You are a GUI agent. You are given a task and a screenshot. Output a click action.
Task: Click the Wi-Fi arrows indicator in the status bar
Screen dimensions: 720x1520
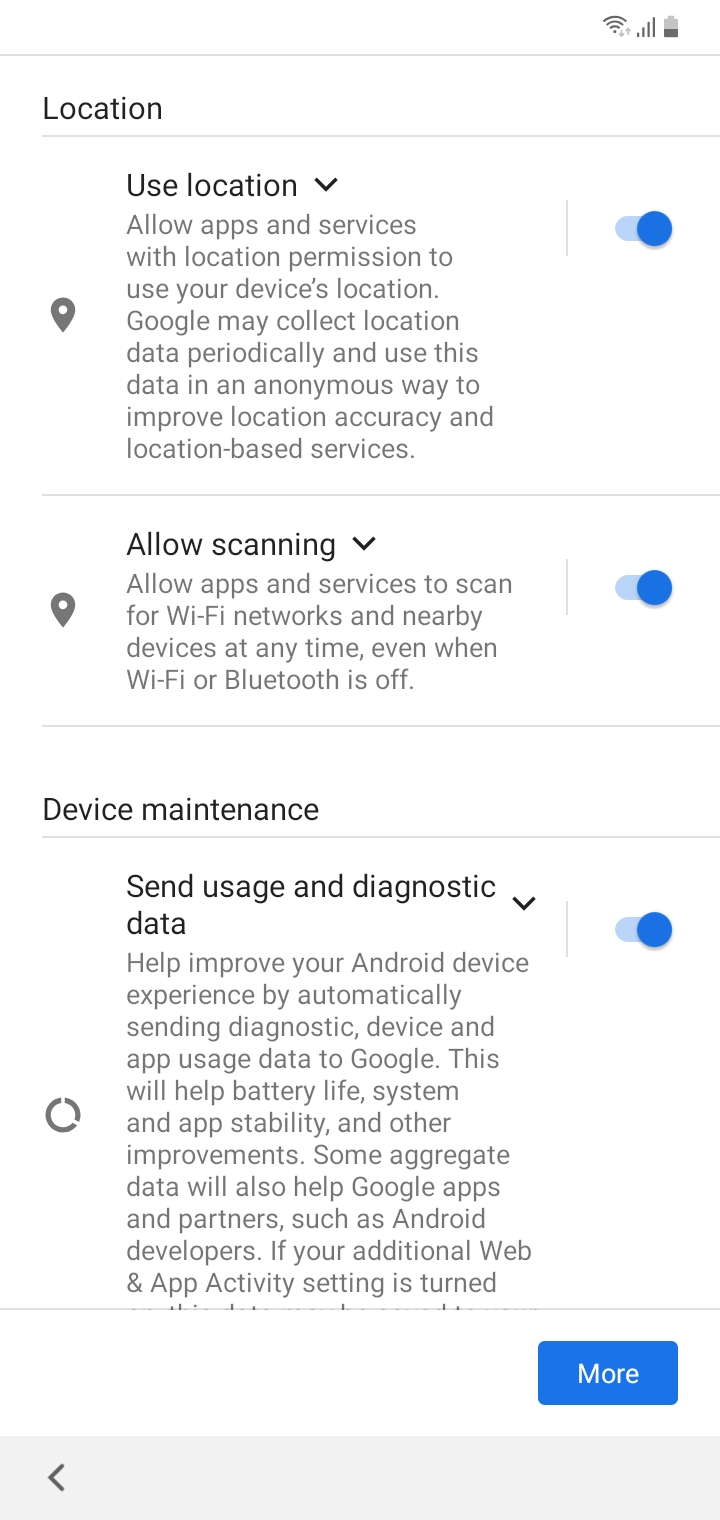click(x=624, y=31)
